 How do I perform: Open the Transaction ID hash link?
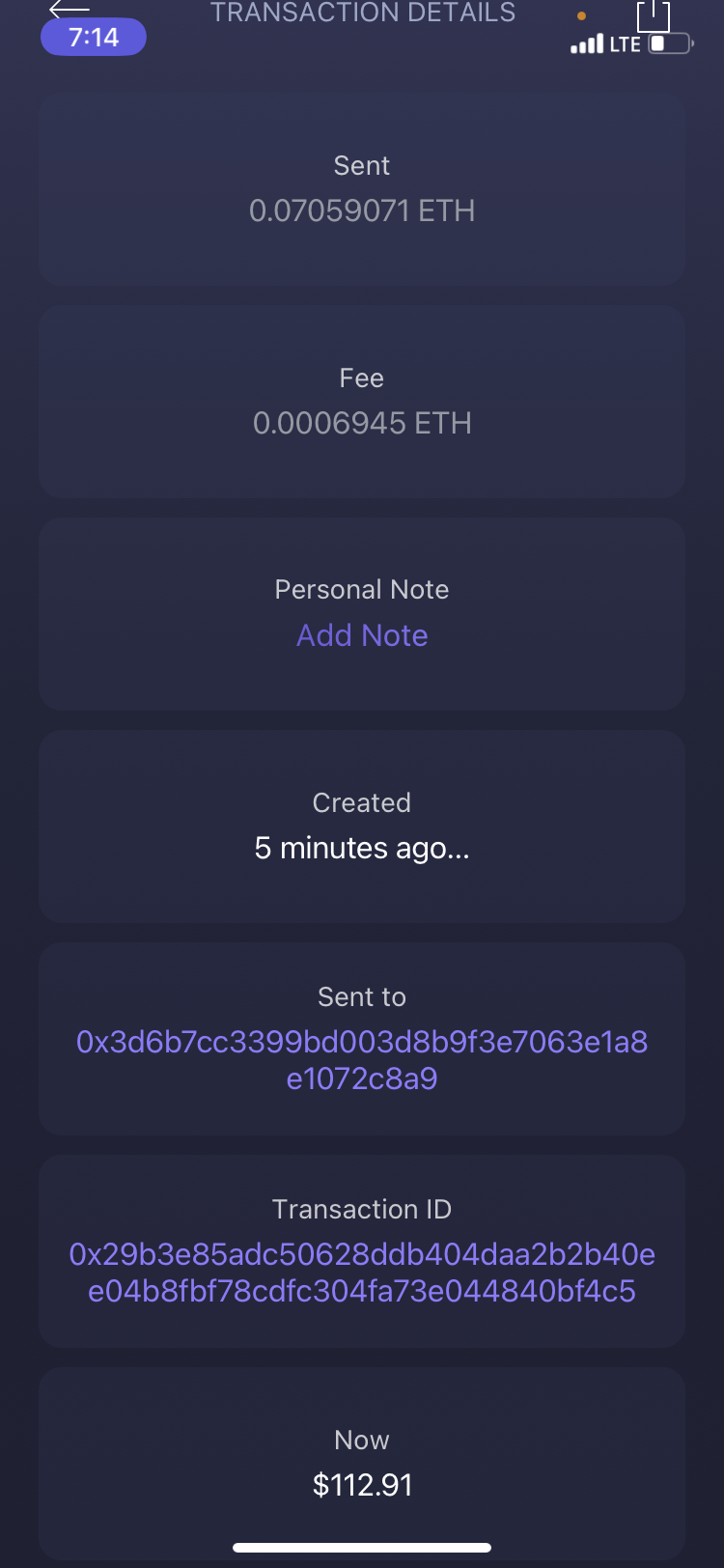[x=362, y=1273]
